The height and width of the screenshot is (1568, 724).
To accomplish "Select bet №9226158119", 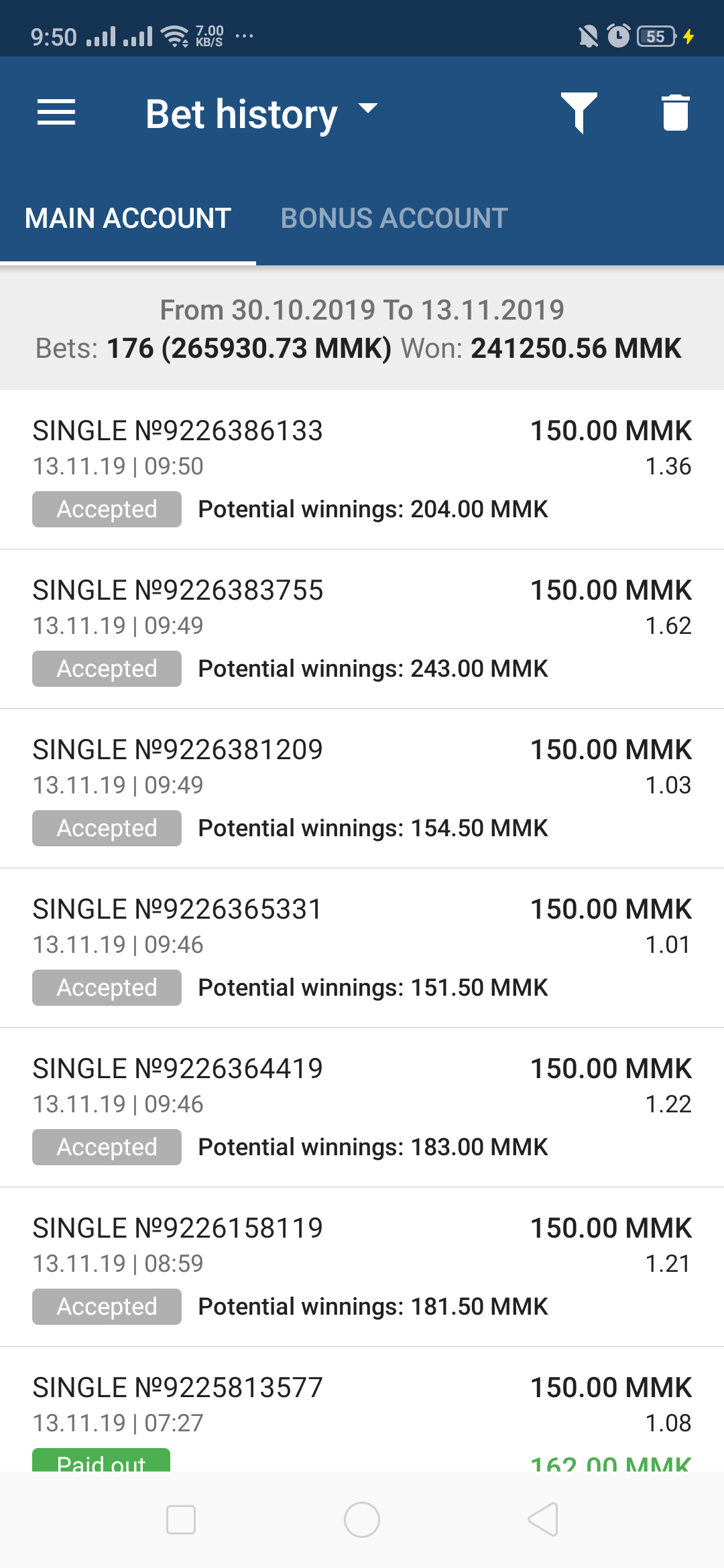I will 362,1266.
